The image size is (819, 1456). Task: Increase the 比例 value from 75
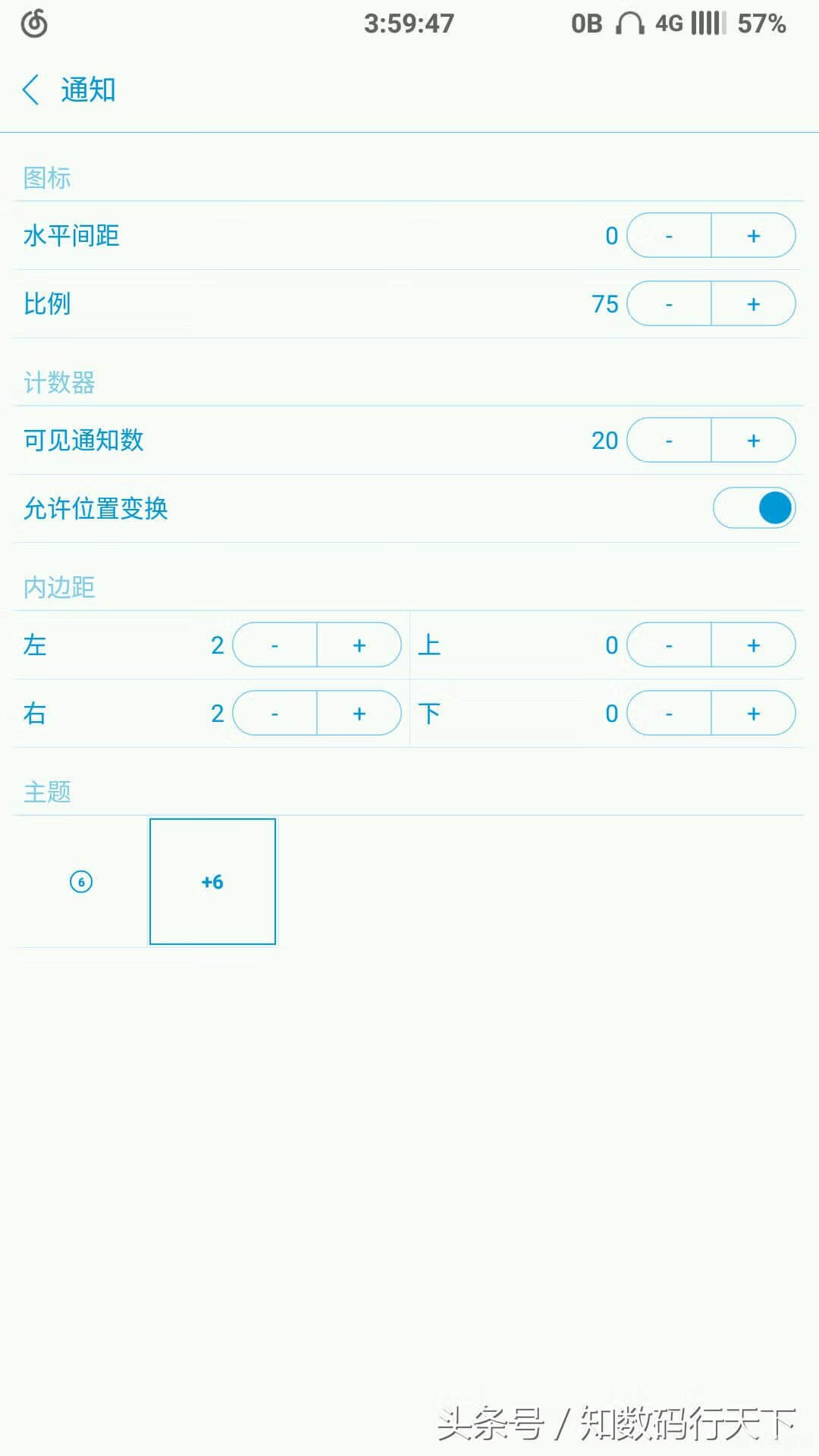tap(753, 303)
